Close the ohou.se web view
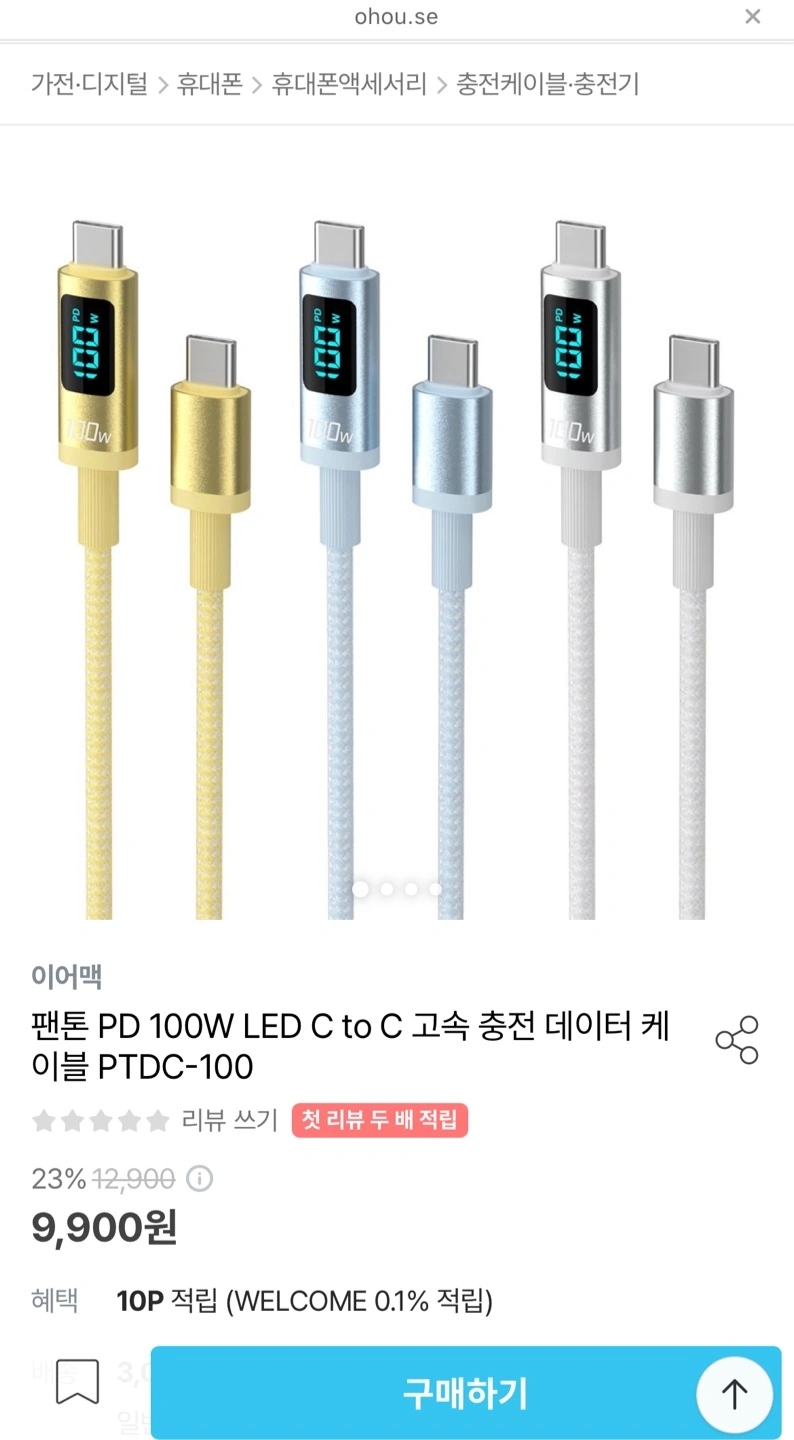 click(753, 16)
